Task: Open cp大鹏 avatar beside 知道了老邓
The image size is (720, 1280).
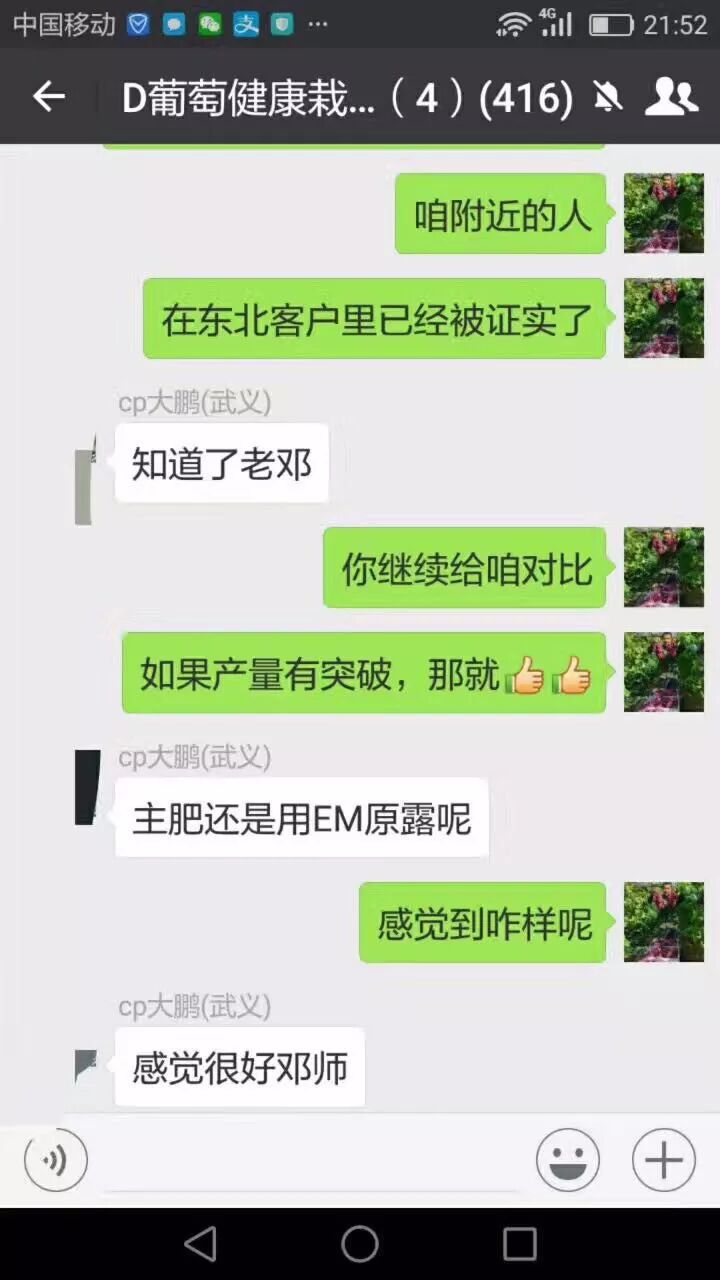Action: point(86,482)
